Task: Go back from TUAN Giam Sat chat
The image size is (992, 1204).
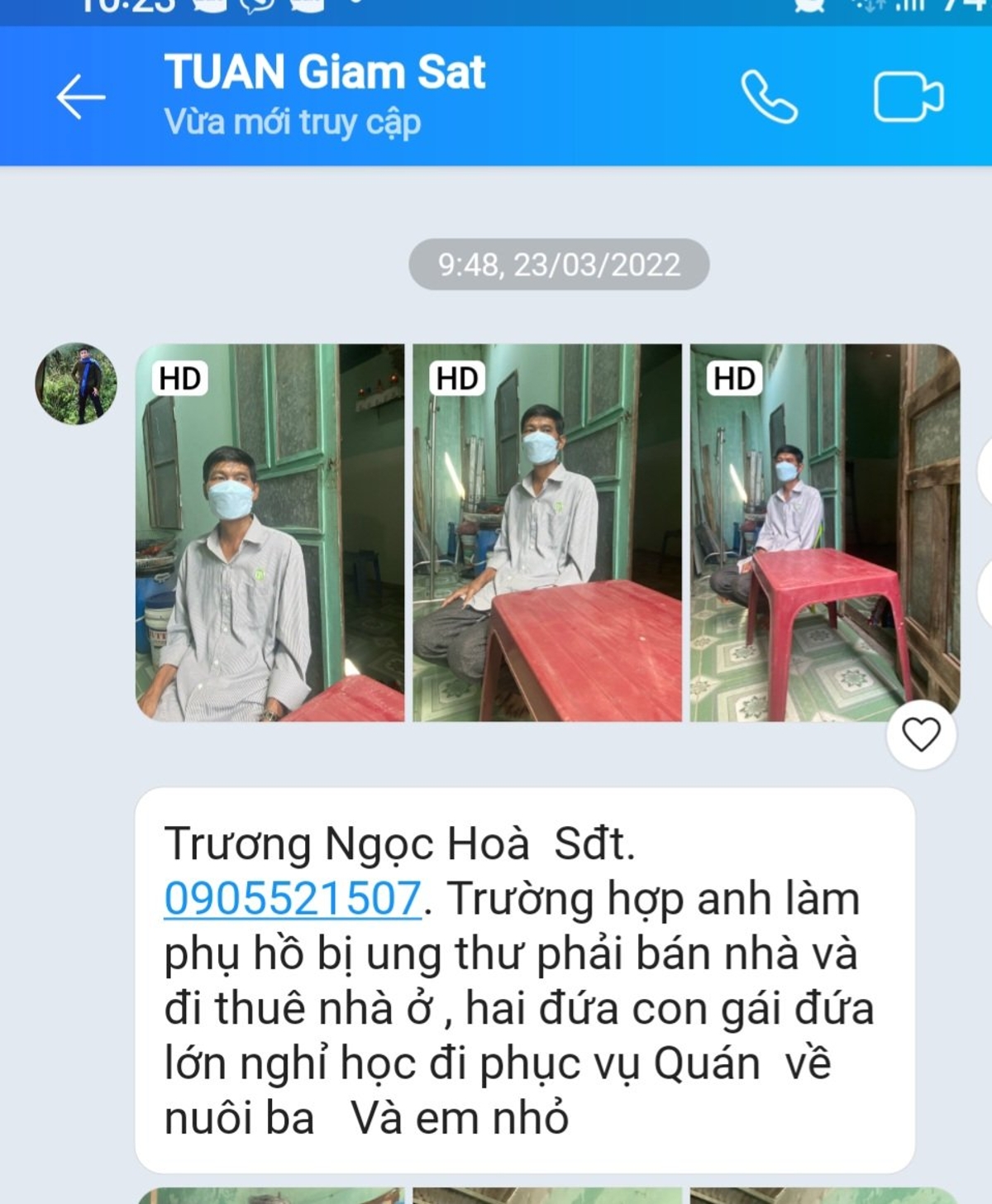Action: [x=80, y=97]
